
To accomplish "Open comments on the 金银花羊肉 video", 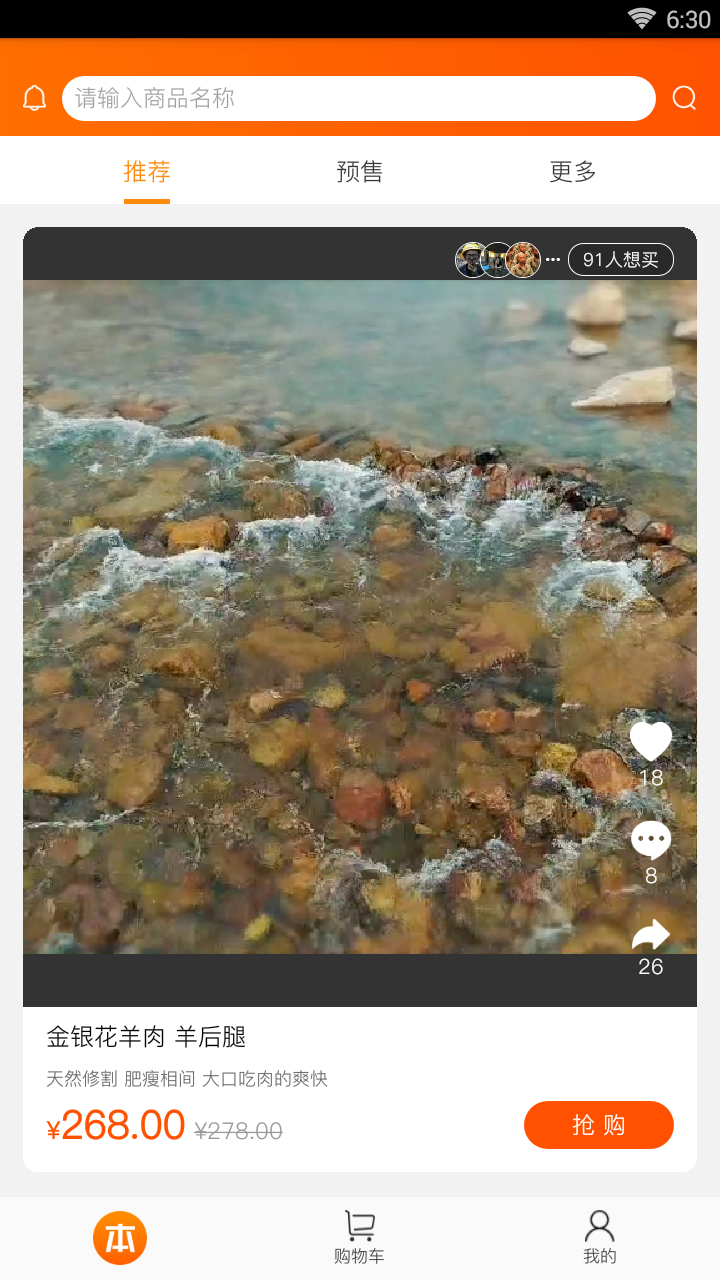I will [x=650, y=841].
